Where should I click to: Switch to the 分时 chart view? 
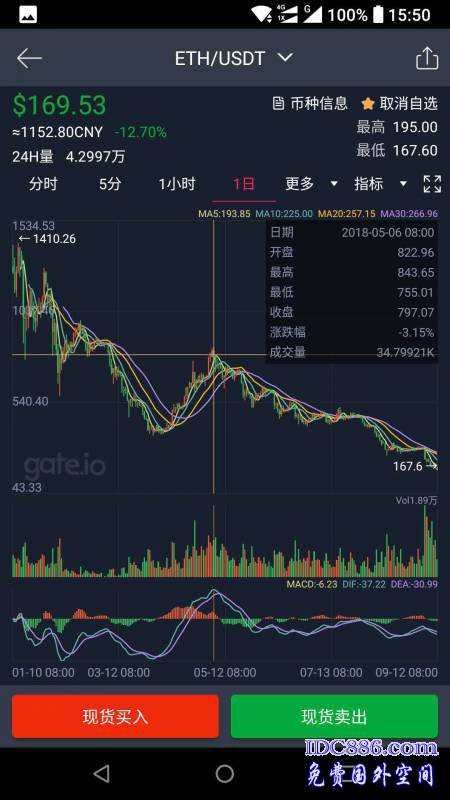[43, 184]
